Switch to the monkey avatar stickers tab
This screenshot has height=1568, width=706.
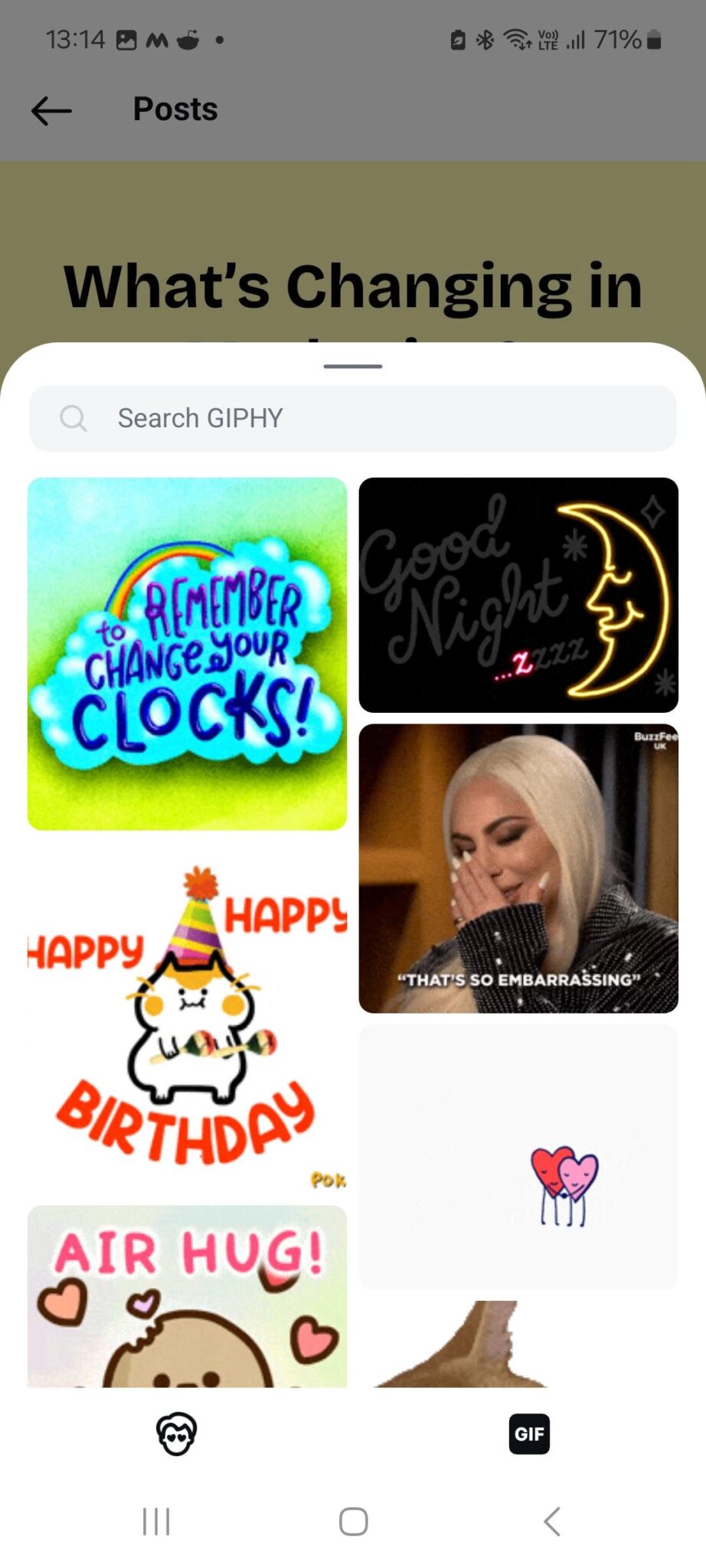[x=176, y=1433]
